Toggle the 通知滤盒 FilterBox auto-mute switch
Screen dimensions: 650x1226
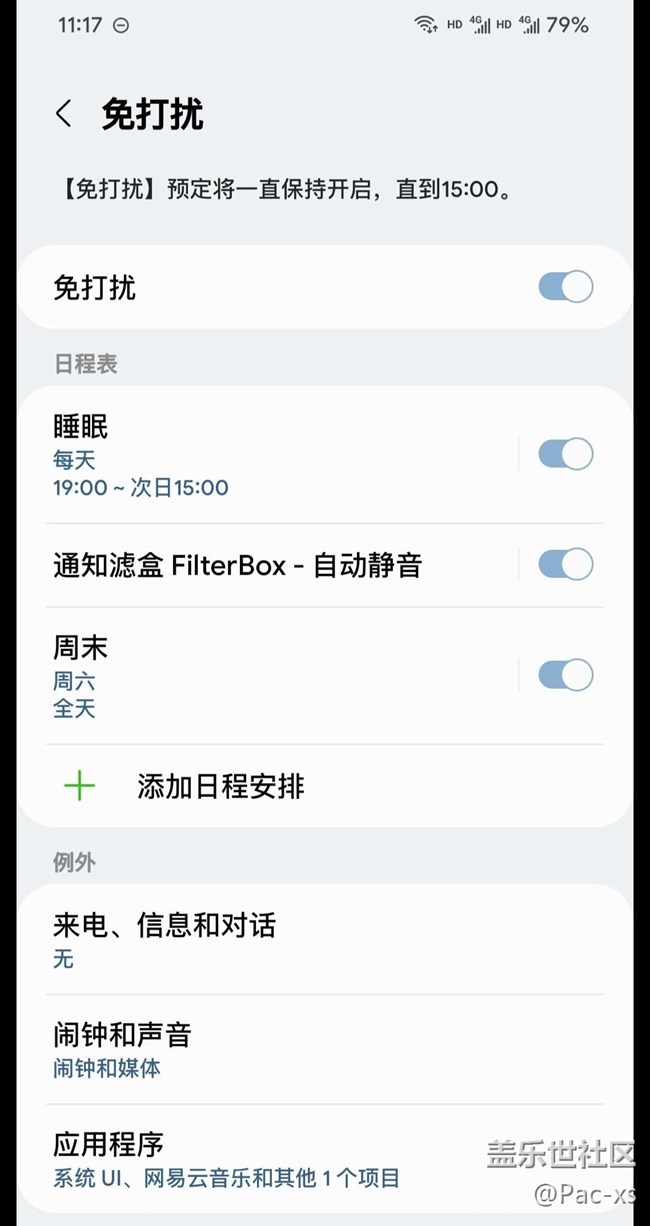point(565,565)
